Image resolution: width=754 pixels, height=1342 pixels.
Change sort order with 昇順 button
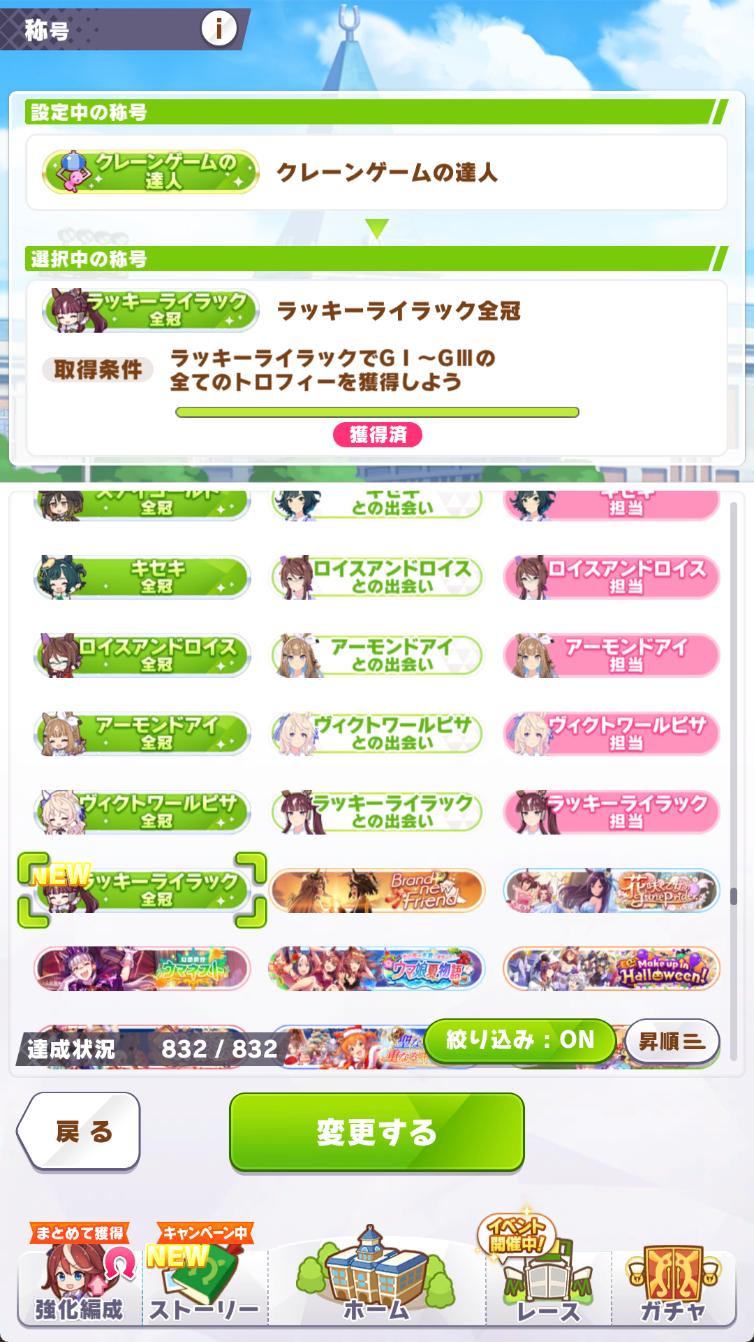pos(671,1041)
